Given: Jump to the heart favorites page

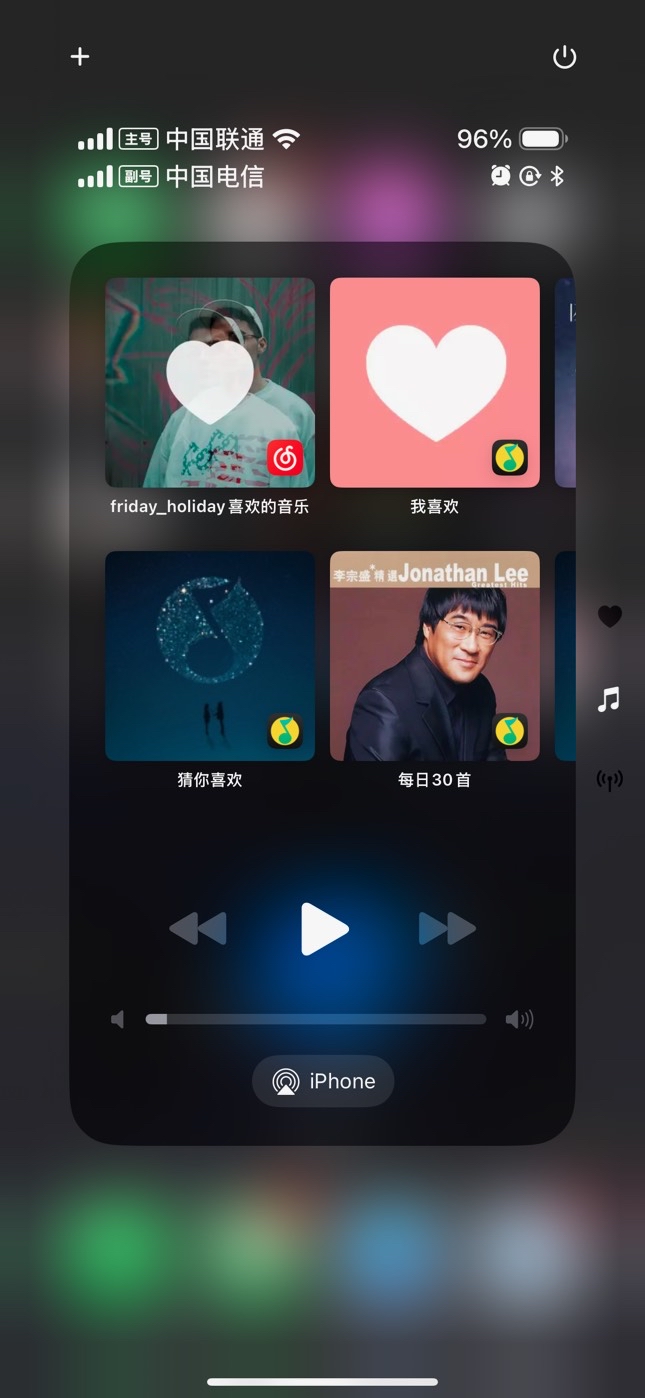Looking at the screenshot, I should [x=609, y=617].
